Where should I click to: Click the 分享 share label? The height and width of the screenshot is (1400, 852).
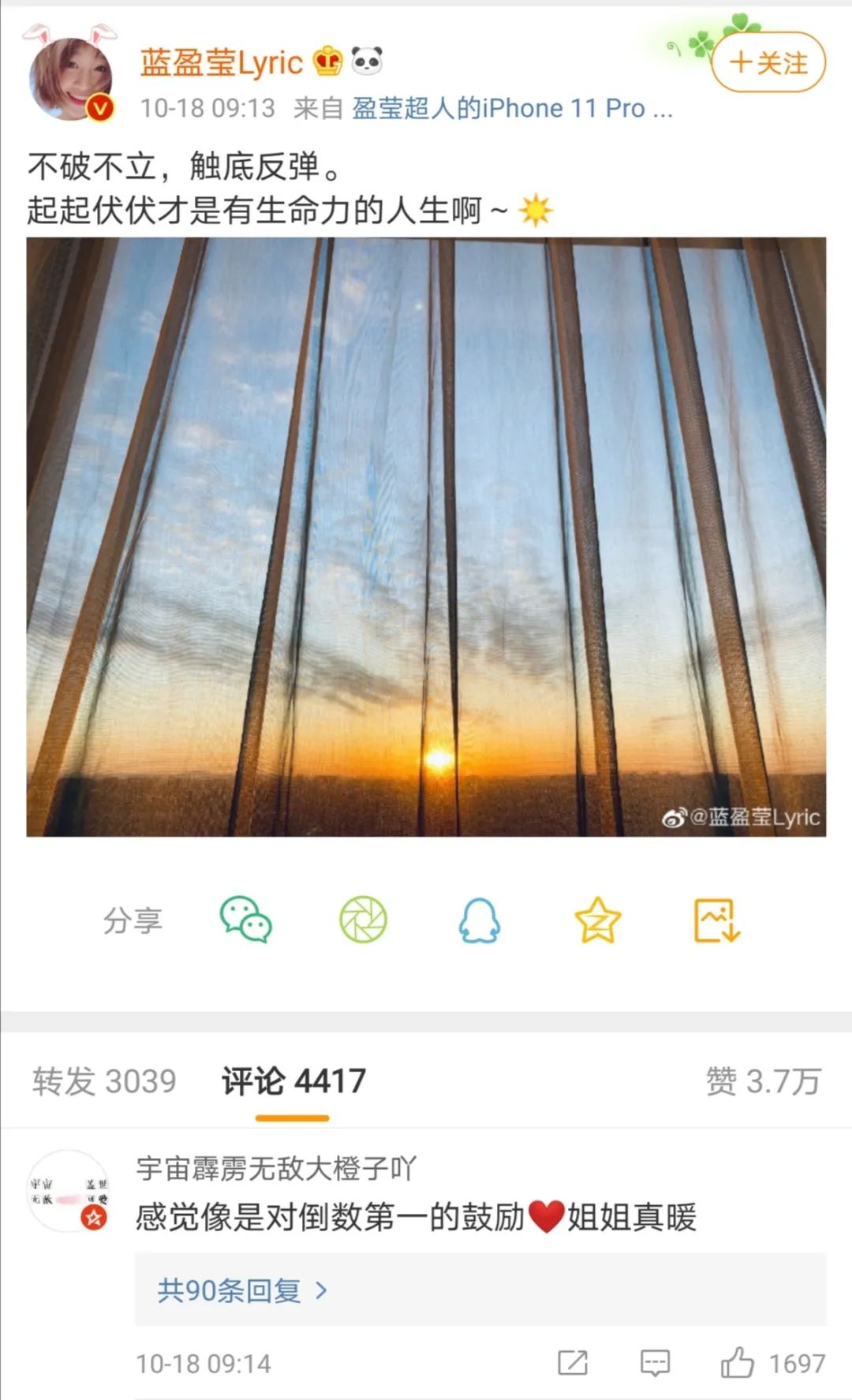(131, 921)
